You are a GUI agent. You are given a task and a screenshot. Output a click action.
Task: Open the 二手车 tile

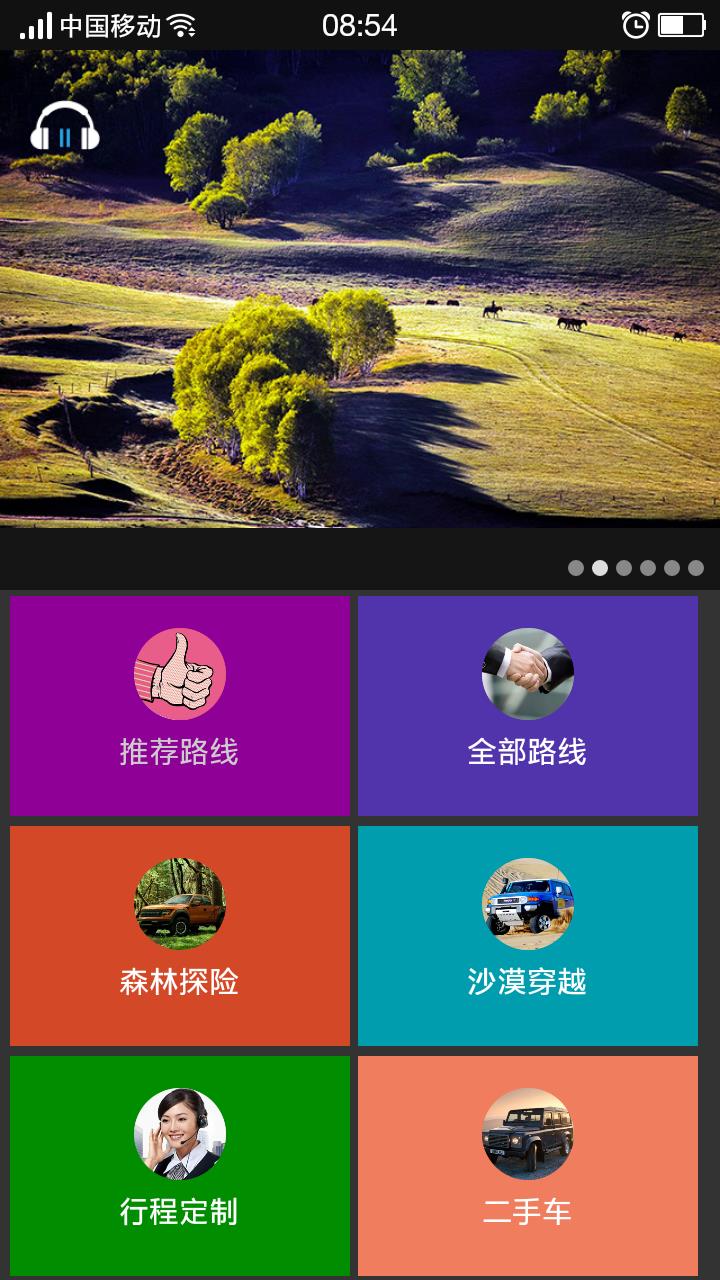pos(528,1165)
